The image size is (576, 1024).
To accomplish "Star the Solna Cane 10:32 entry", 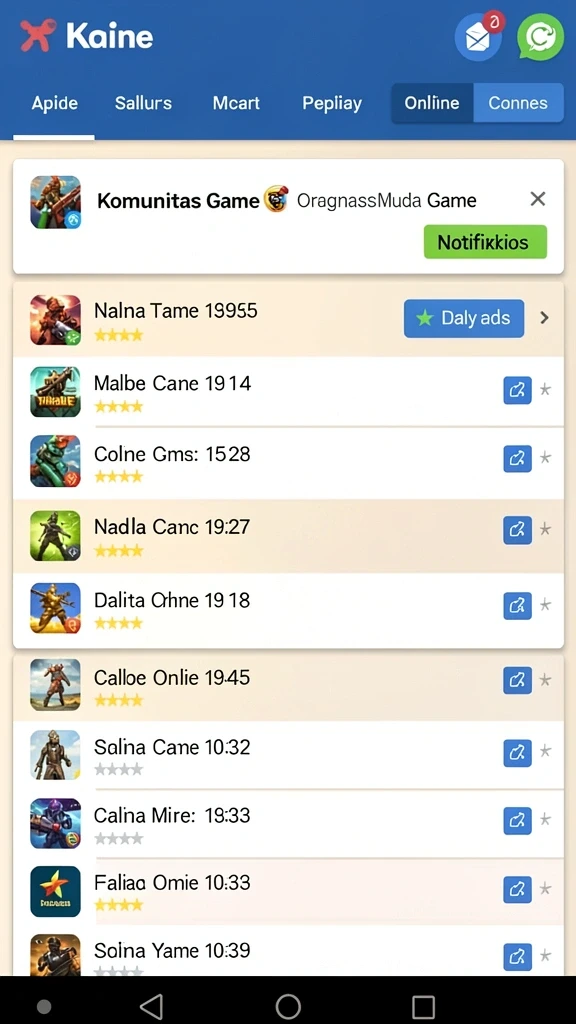I will [545, 752].
